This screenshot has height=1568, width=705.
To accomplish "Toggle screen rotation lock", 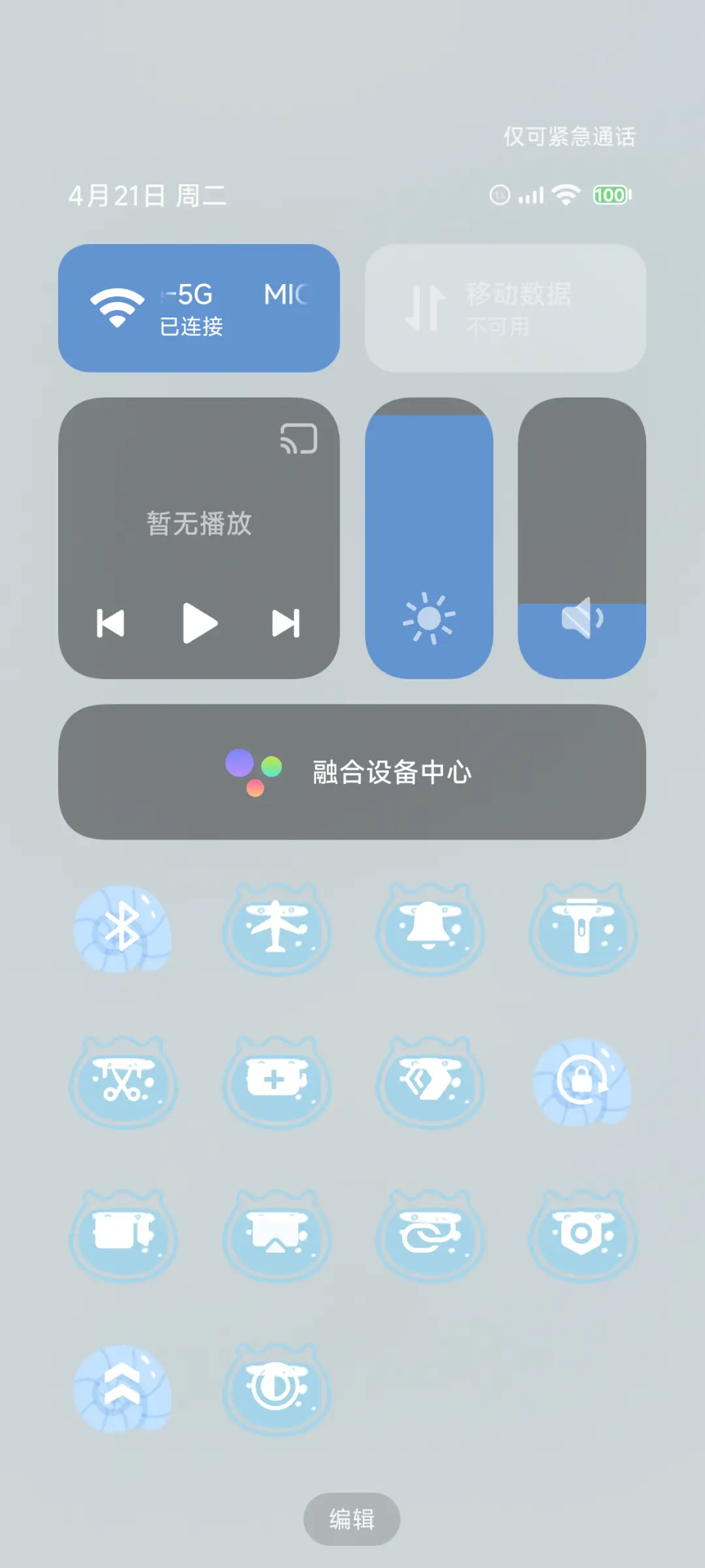I will pos(582,1084).
